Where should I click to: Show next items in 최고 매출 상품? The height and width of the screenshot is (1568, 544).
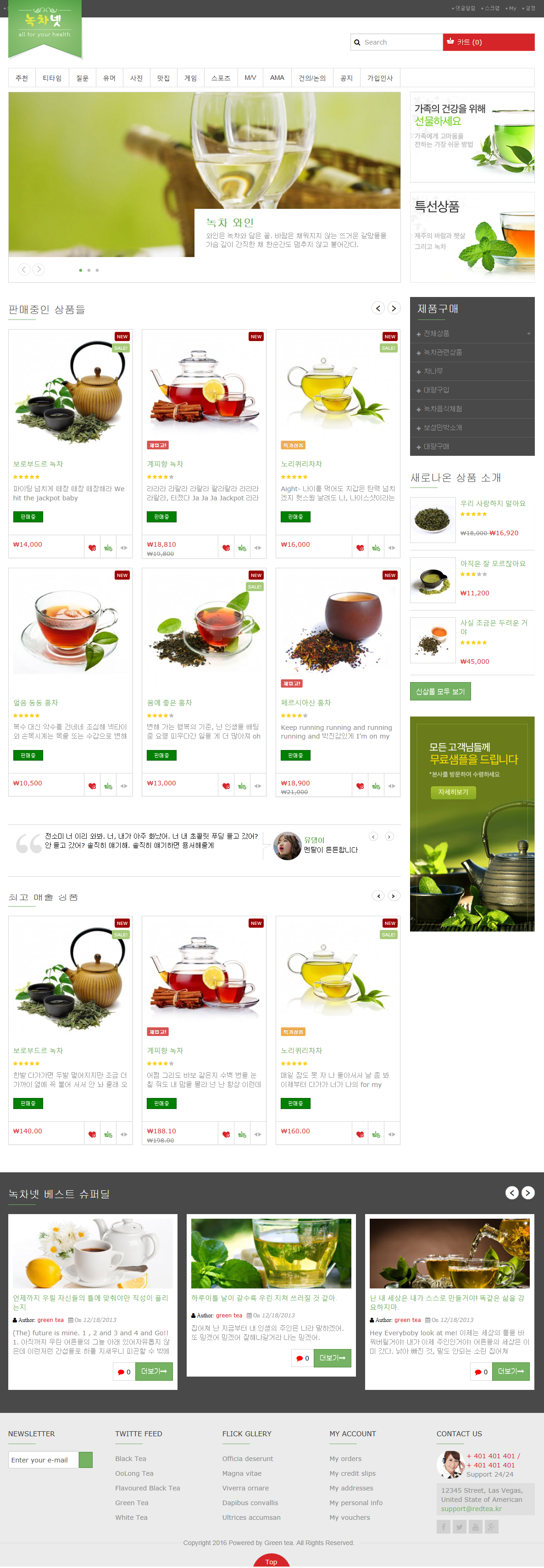(x=394, y=896)
